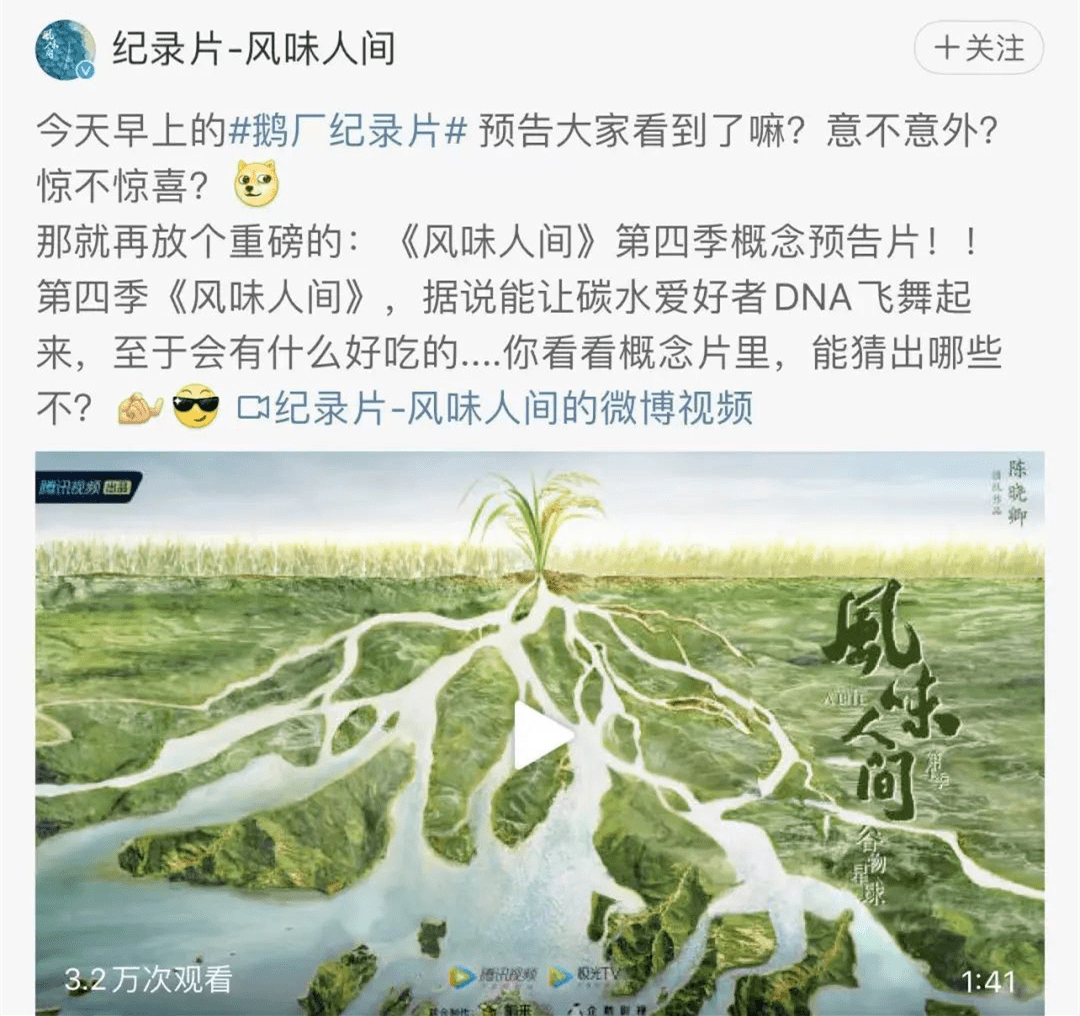The height and width of the screenshot is (1016, 1080).
Task: Open the 纪录片-风味人间 account name
Action: (x=253, y=48)
